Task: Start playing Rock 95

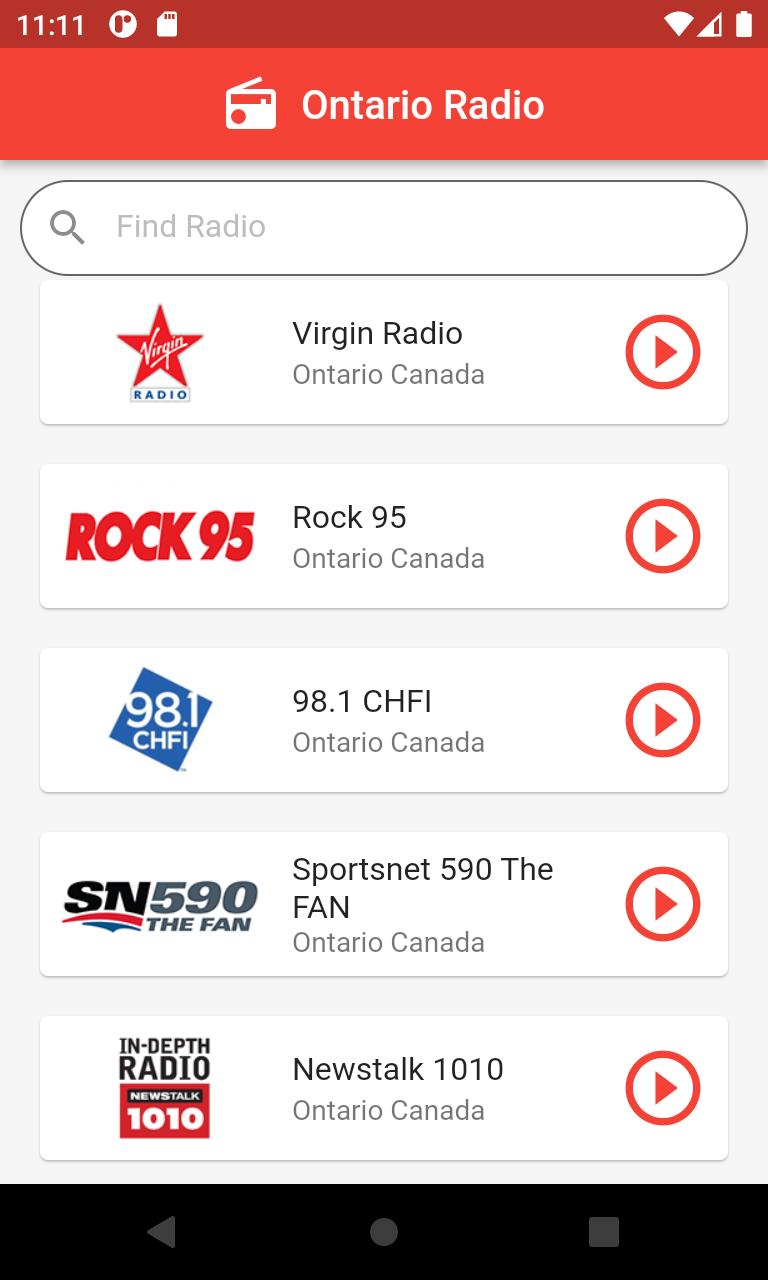Action: [662, 536]
